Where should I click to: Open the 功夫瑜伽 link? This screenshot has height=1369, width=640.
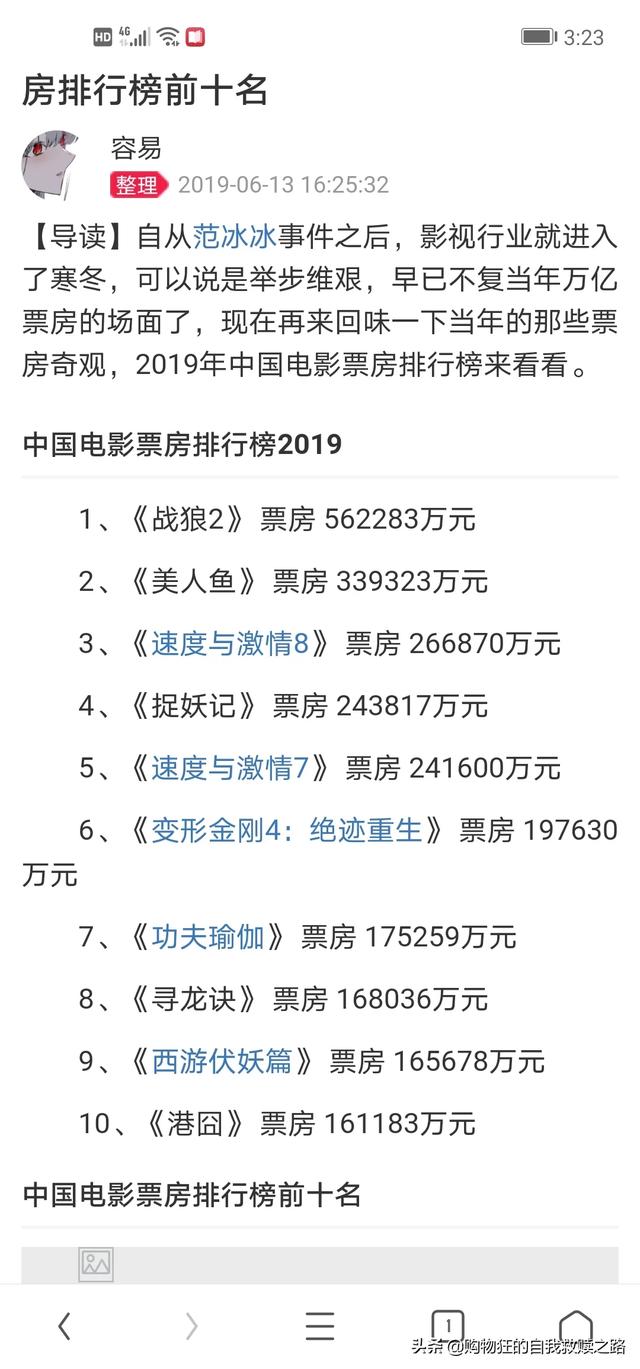click(208, 937)
